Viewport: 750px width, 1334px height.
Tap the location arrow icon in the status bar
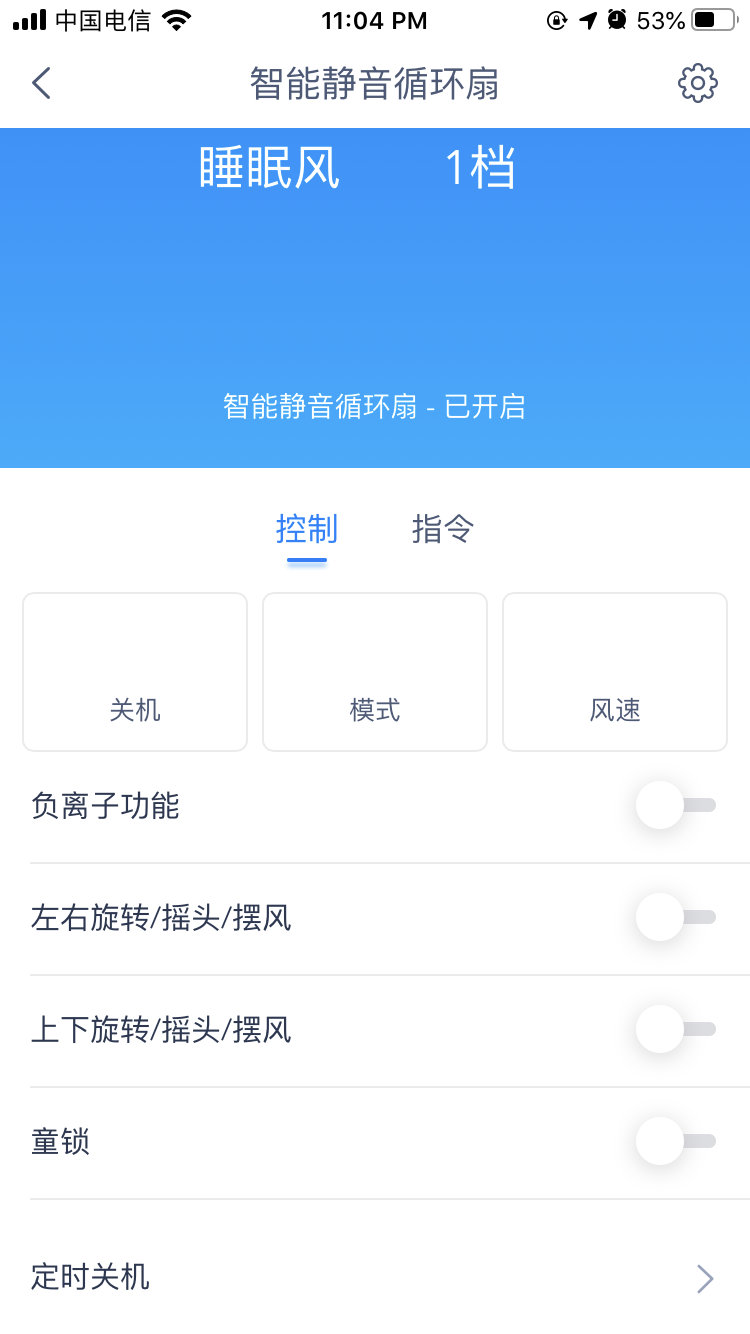pos(587,18)
